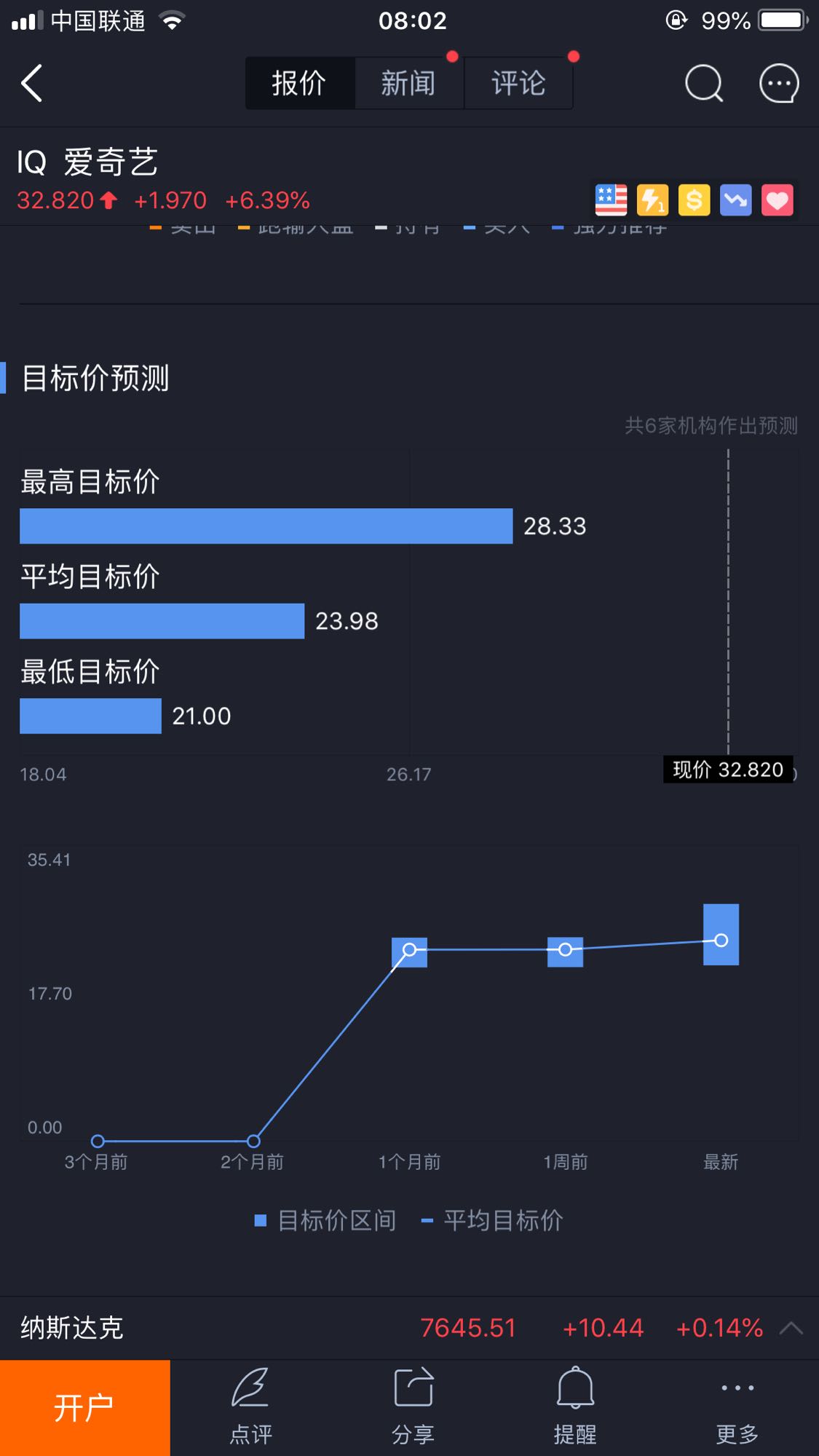
Task: Switch to the 评论 tab
Action: click(518, 83)
